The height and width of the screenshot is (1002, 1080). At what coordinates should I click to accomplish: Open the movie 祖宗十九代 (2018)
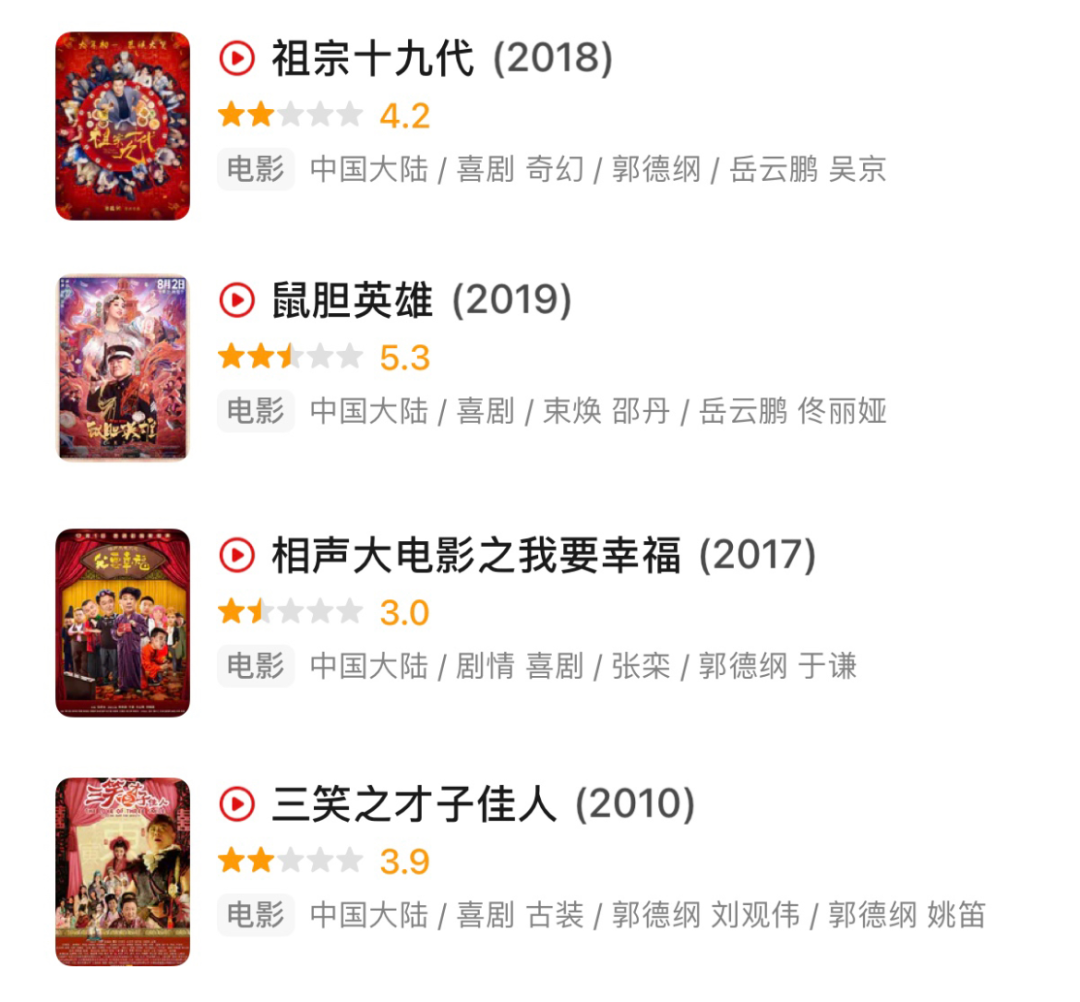(x=441, y=59)
